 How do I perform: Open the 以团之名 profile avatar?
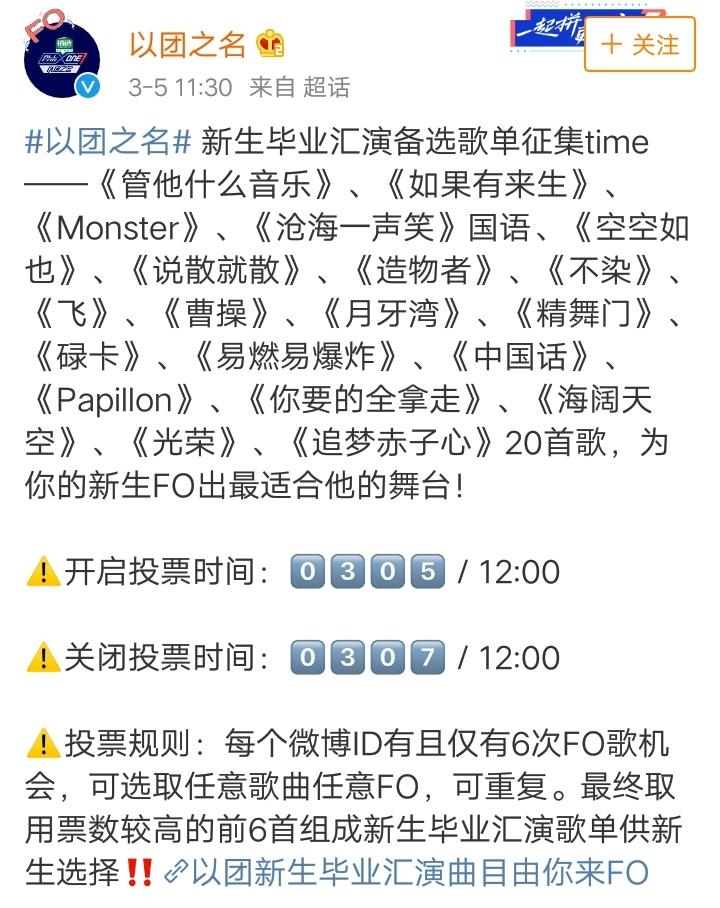(x=63, y=57)
